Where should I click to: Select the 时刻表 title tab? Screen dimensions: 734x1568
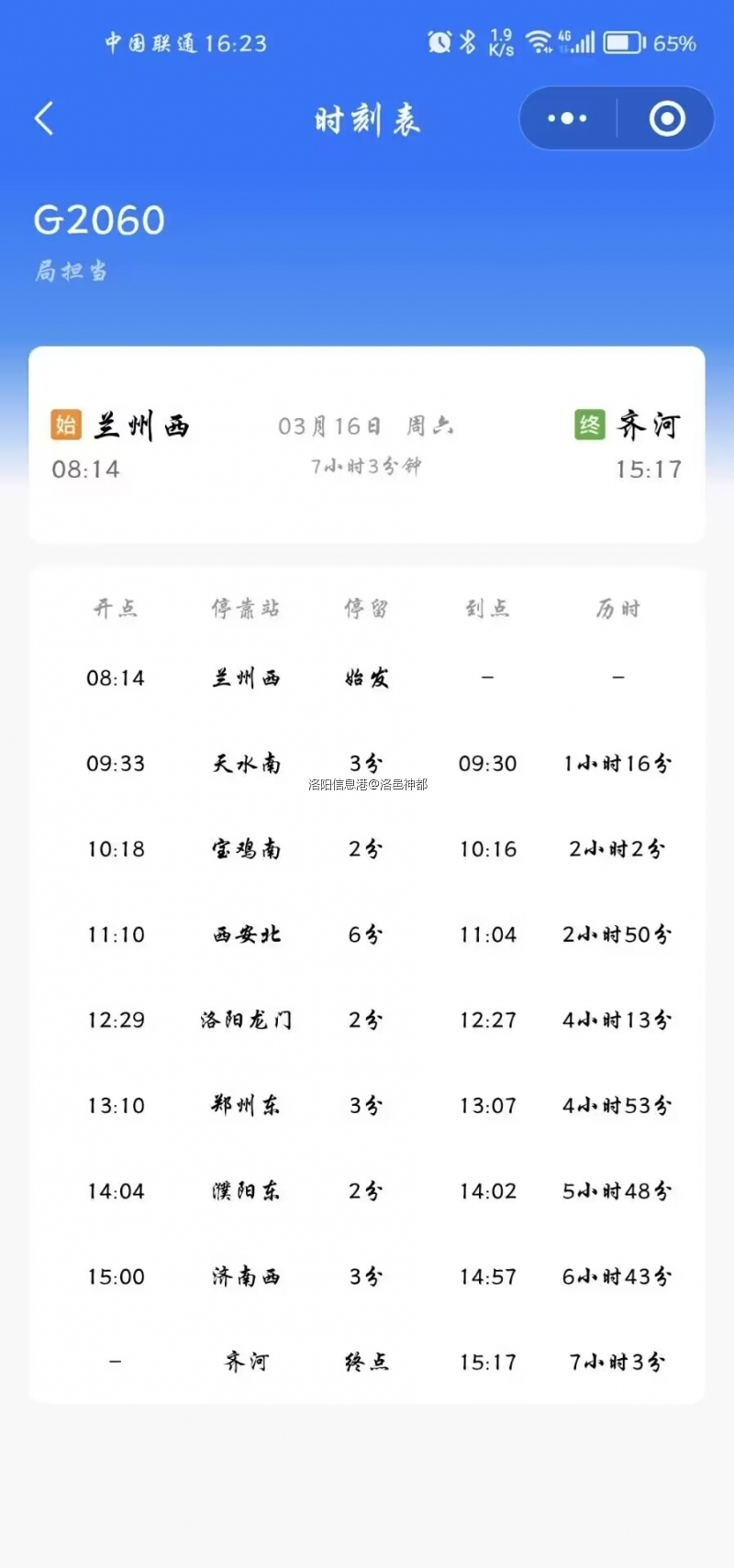pos(366,119)
